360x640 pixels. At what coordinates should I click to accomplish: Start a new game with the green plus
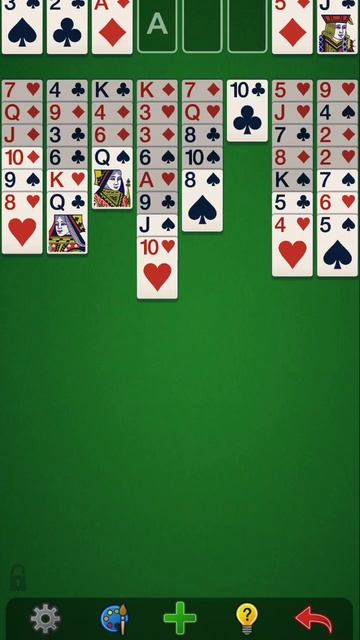click(x=180, y=618)
